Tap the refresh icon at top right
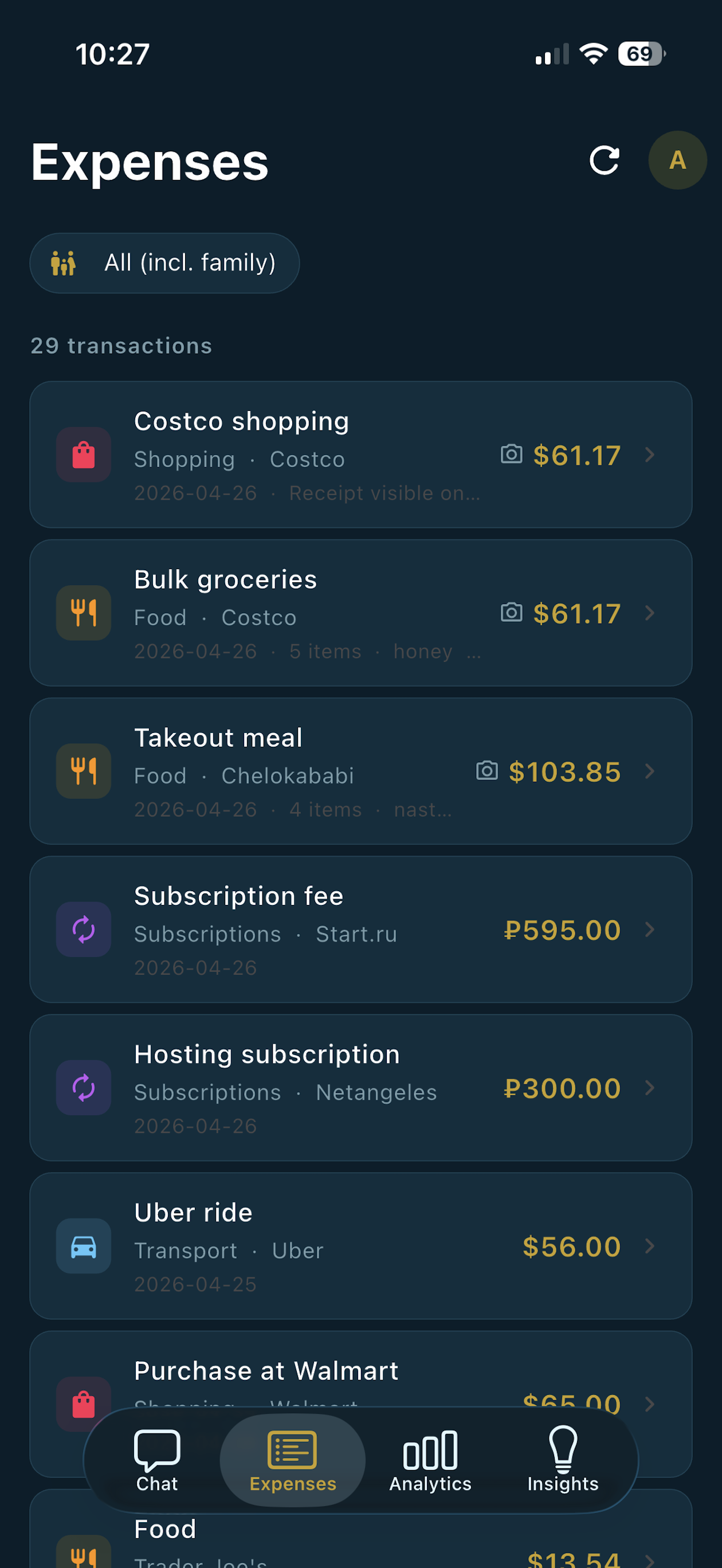The height and width of the screenshot is (1568, 722). click(x=605, y=160)
